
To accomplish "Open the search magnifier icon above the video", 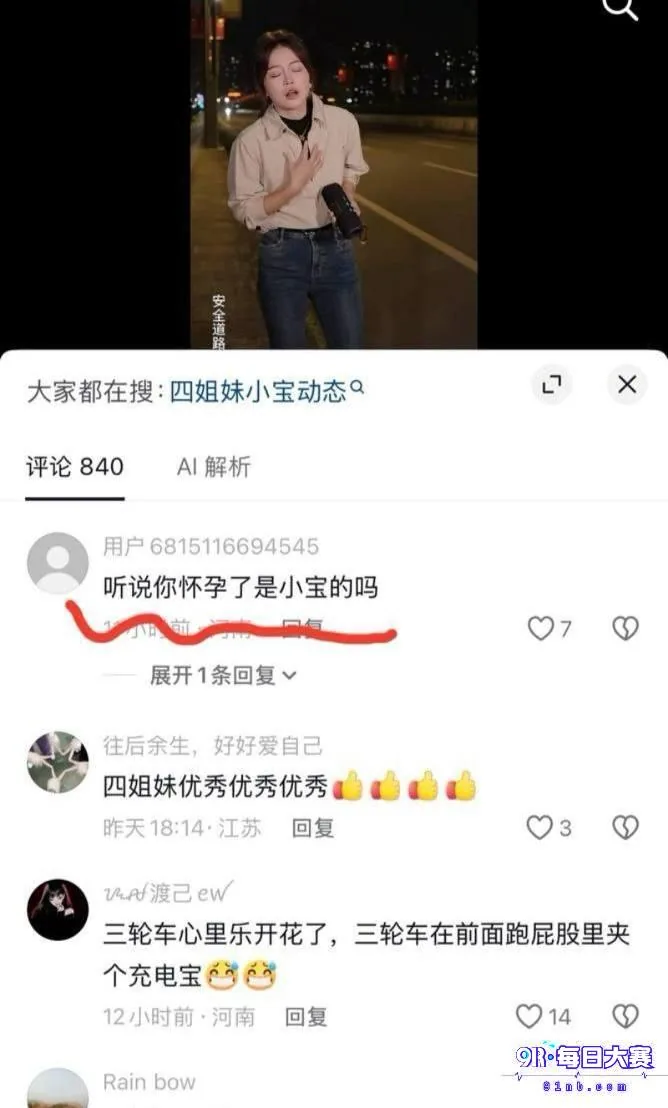I will (620, 8).
